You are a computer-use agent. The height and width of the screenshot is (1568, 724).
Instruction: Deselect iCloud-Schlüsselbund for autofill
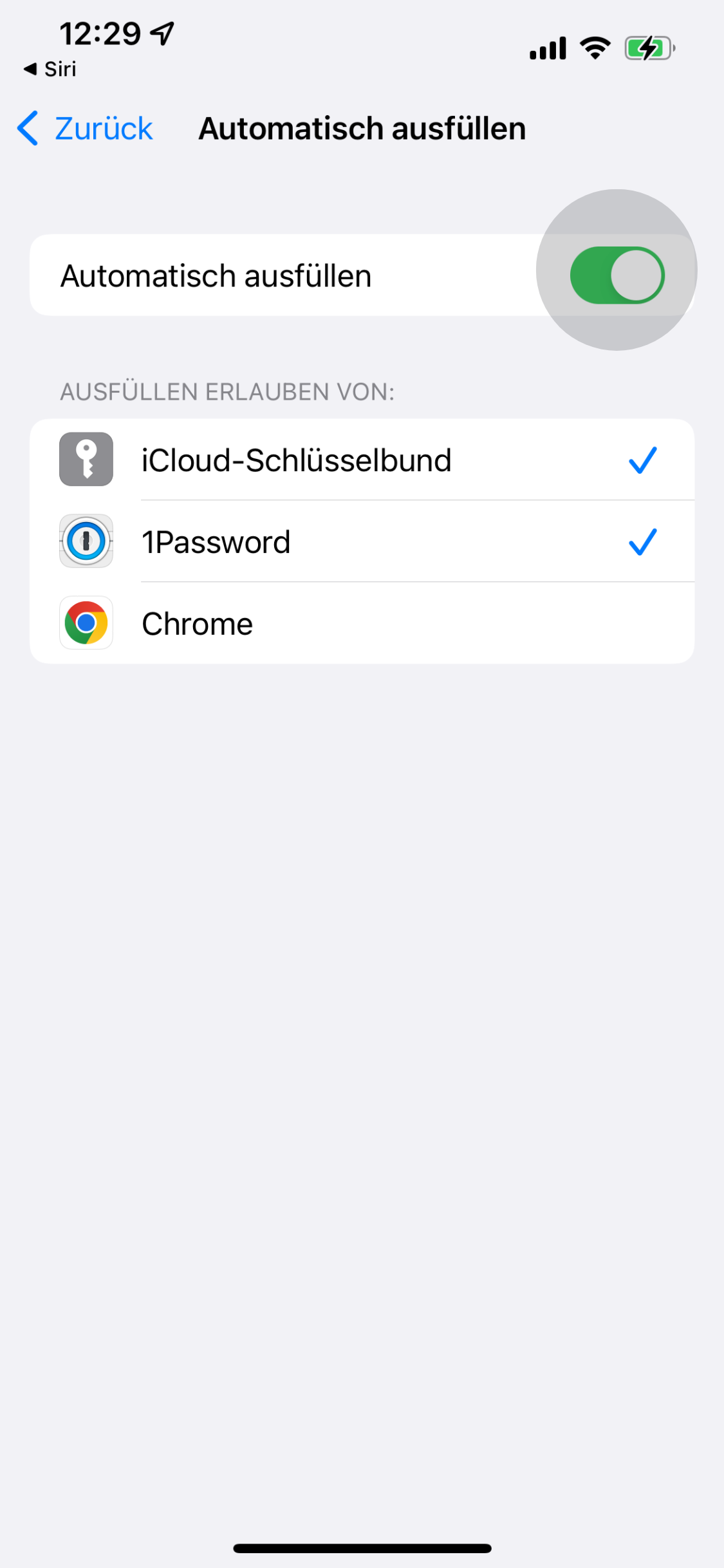[x=362, y=460]
